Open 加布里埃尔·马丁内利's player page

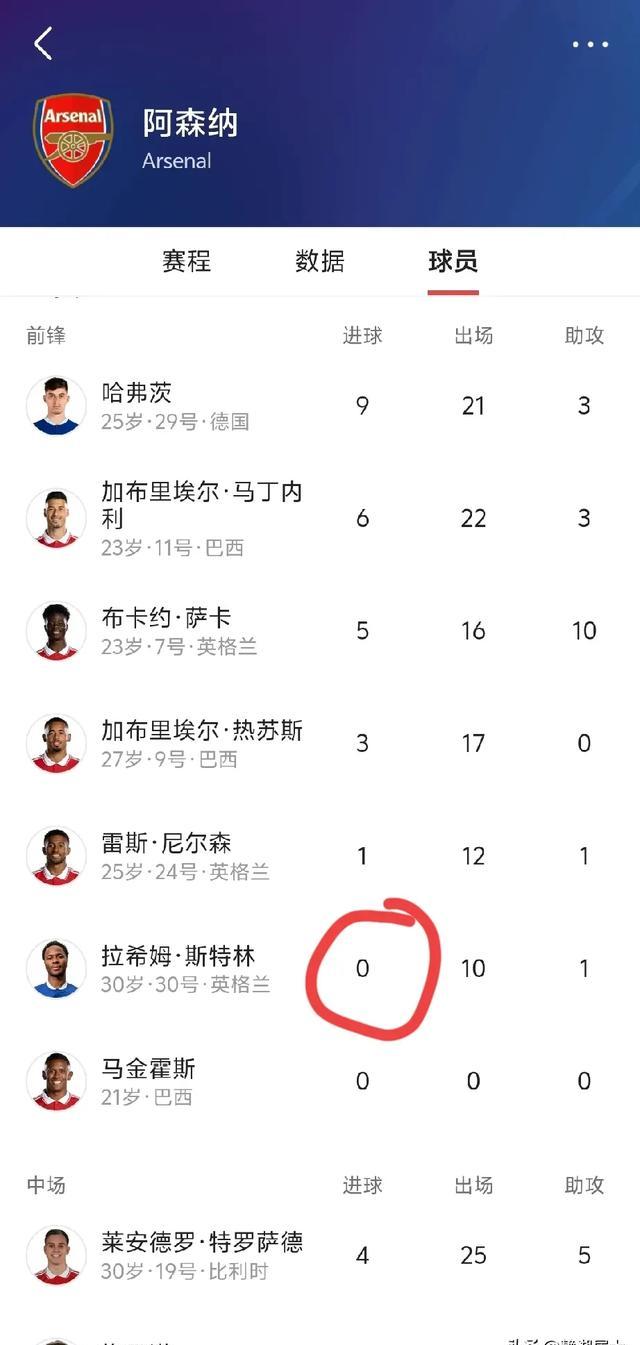200,518
